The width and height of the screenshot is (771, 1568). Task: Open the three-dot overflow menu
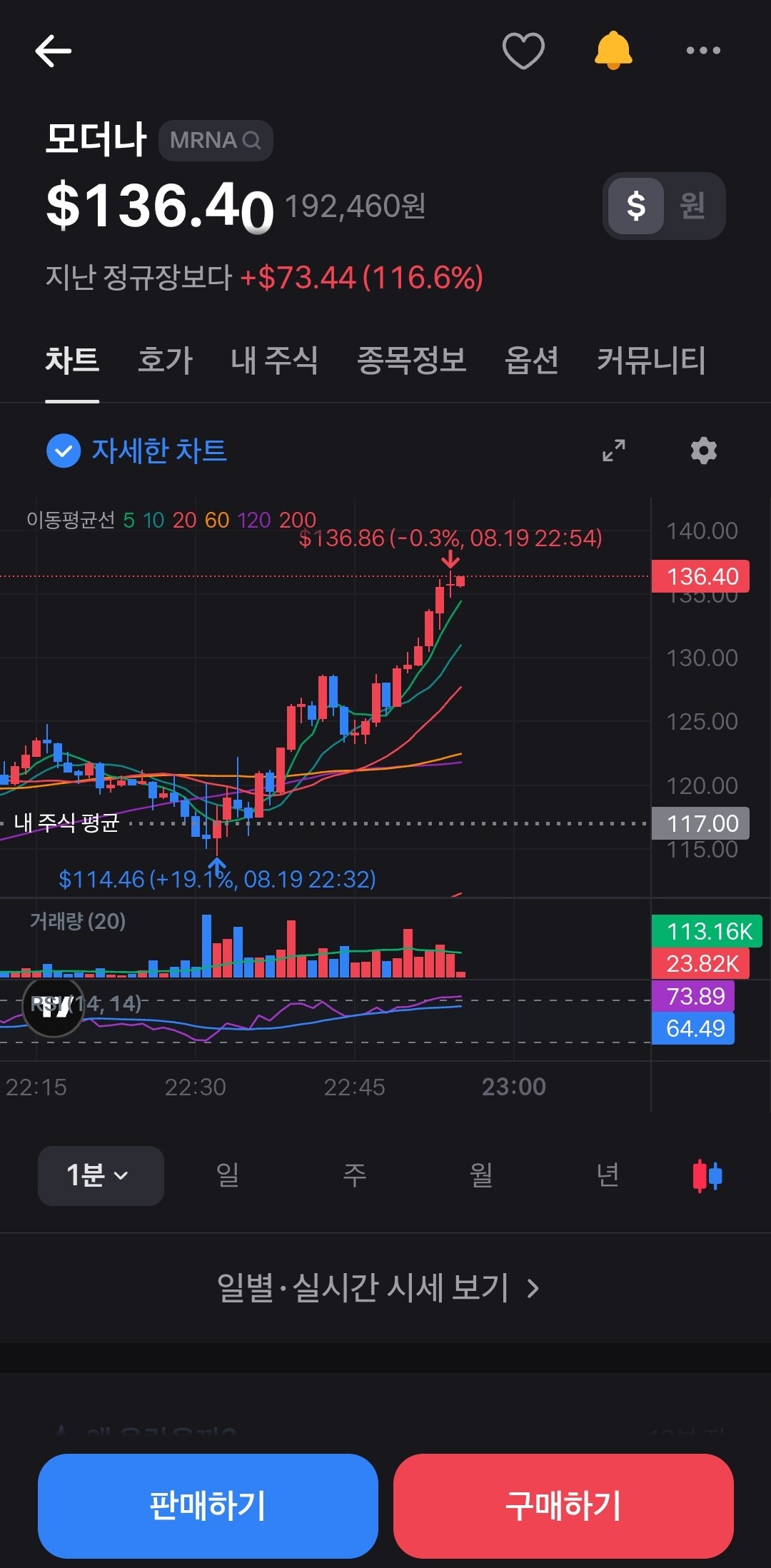[x=703, y=50]
